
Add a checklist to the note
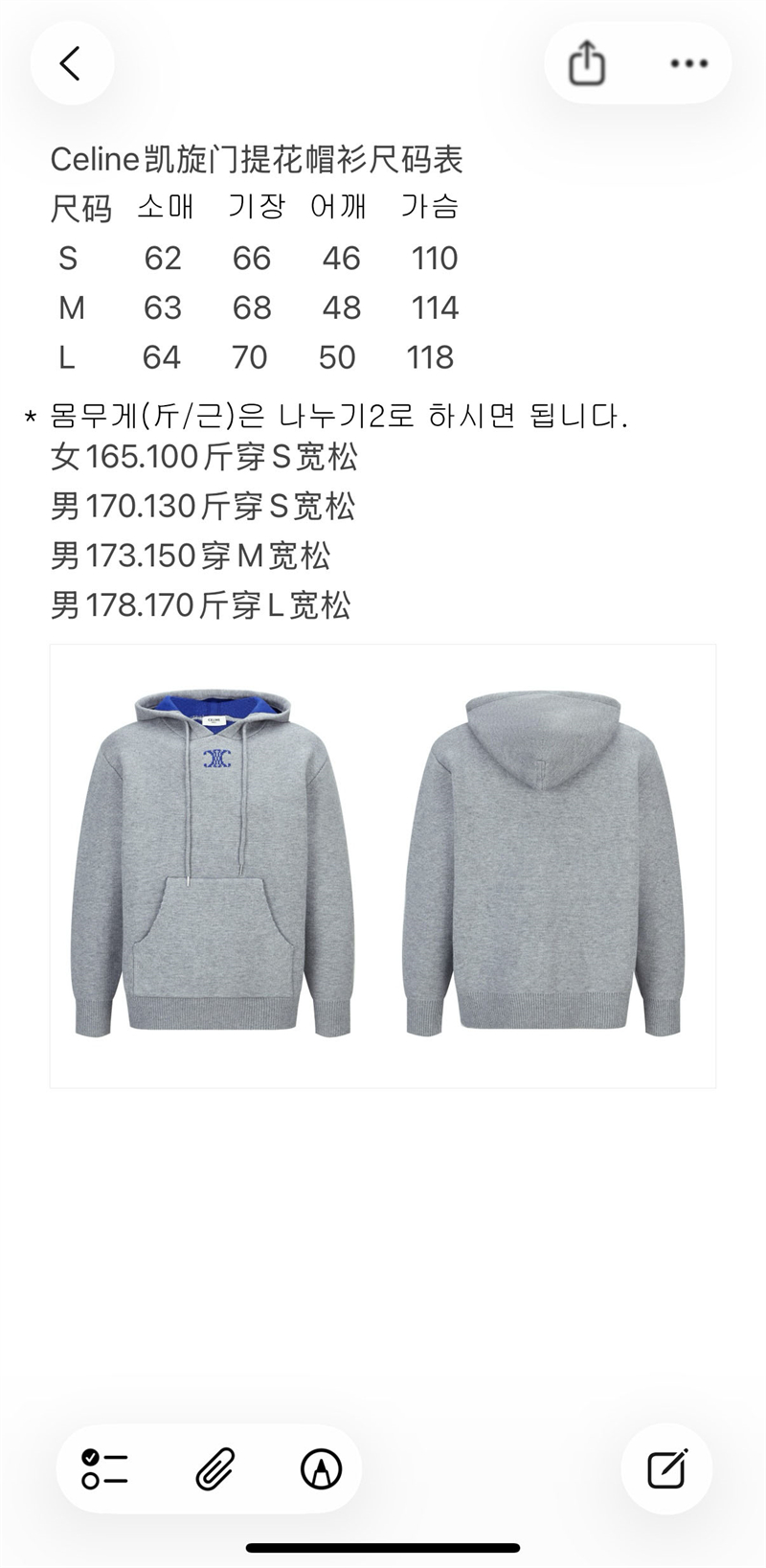pos(105,1468)
